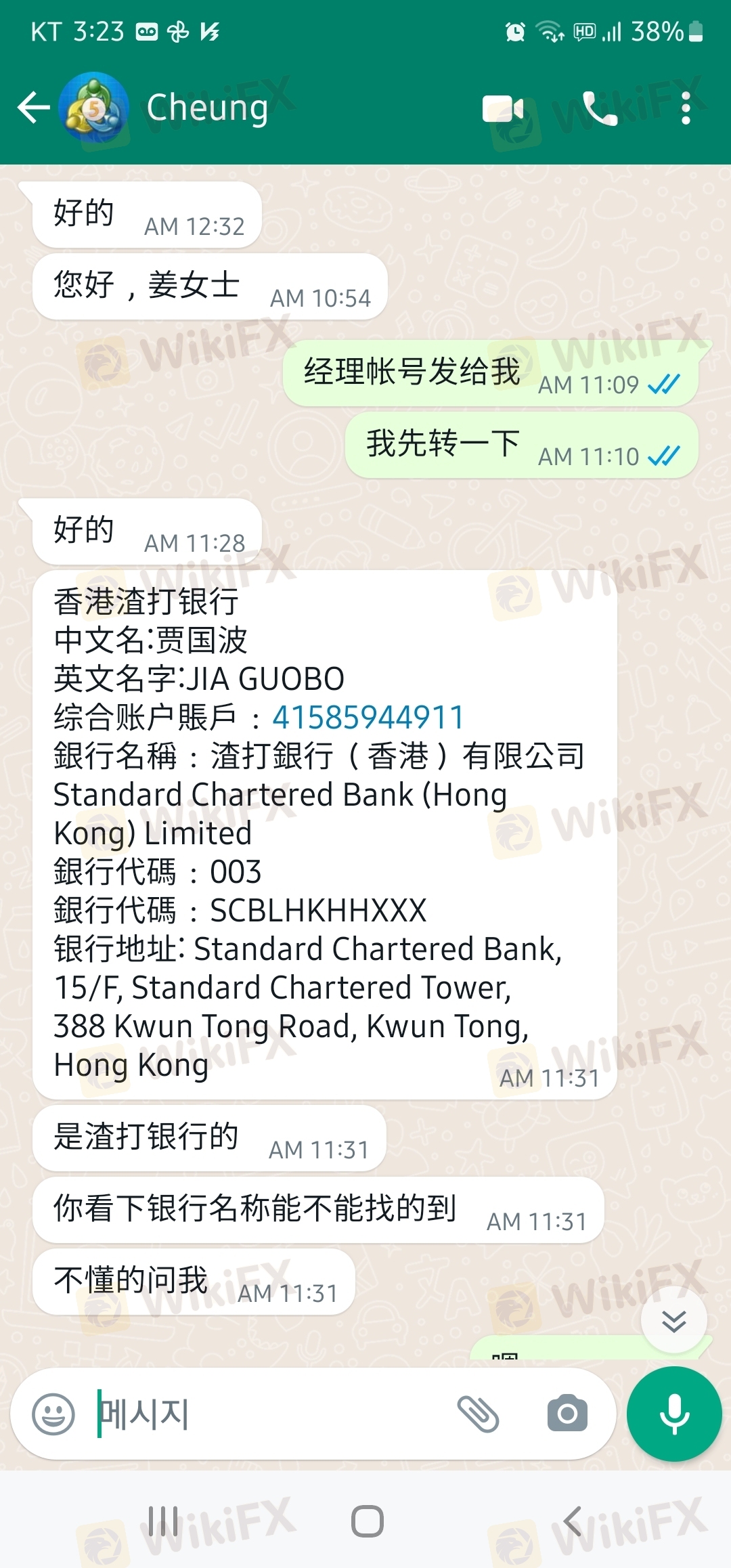Tap the system back button
The image size is (731, 1568).
click(573, 1521)
